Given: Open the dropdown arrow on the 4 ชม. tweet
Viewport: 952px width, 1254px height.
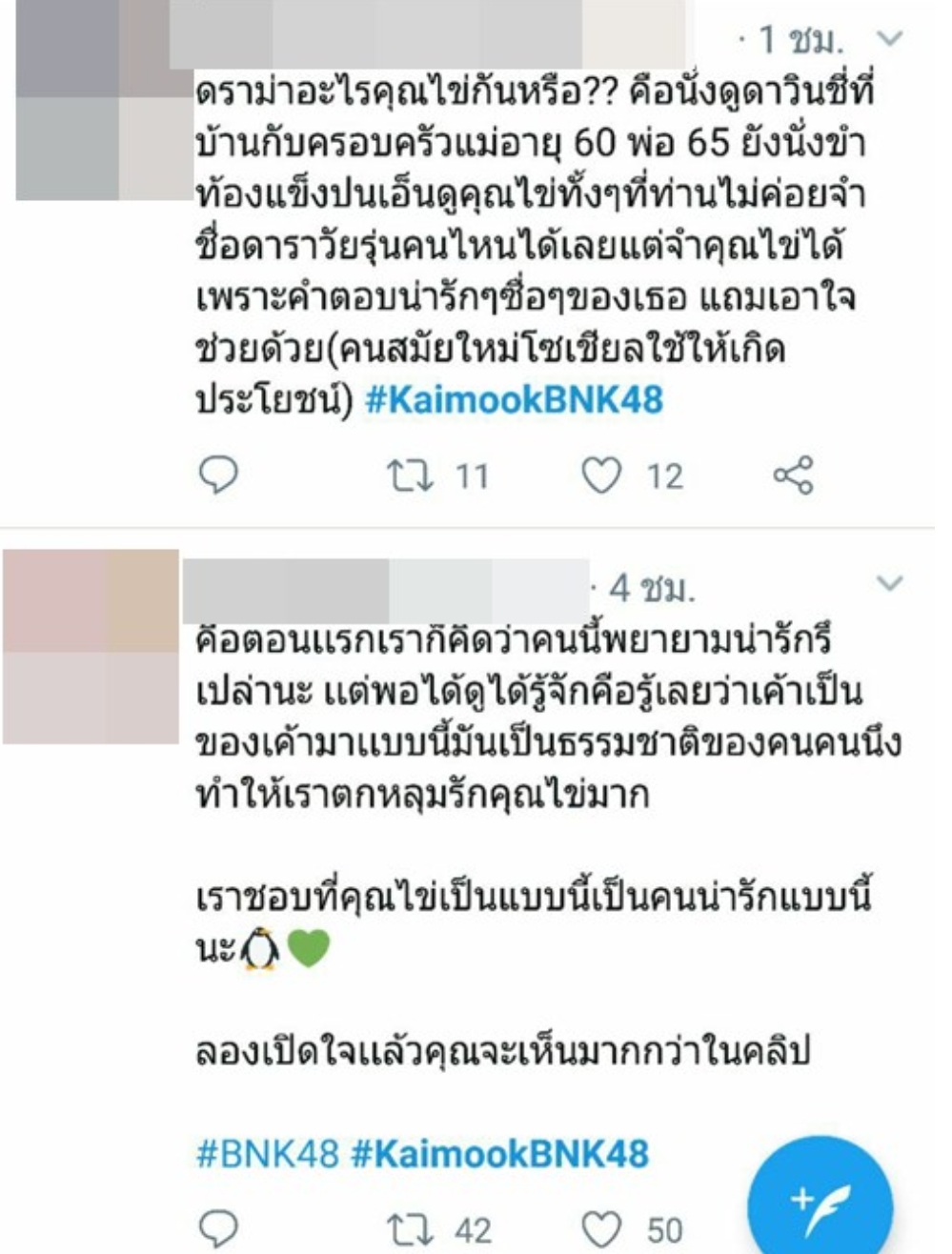Looking at the screenshot, I should [888, 583].
